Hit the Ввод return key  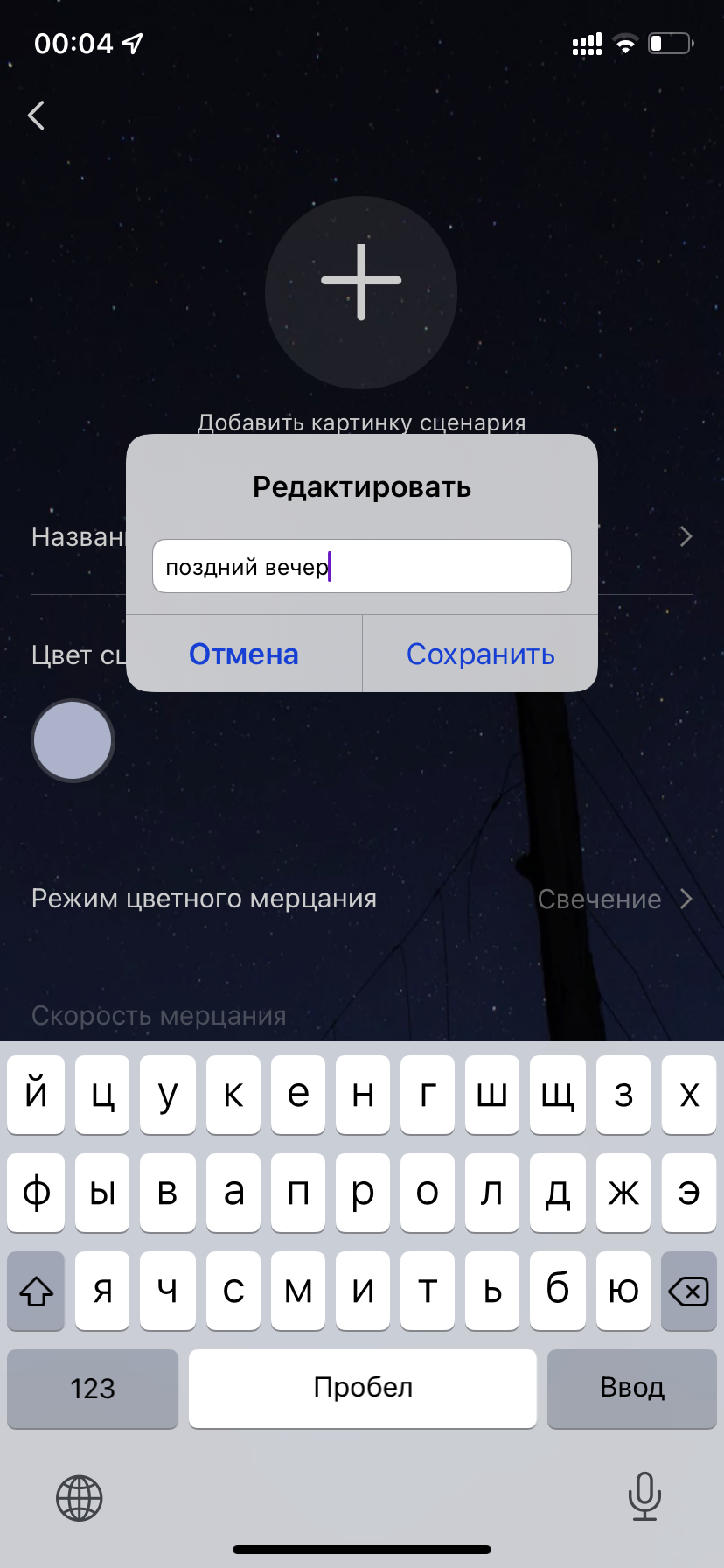(x=631, y=1389)
